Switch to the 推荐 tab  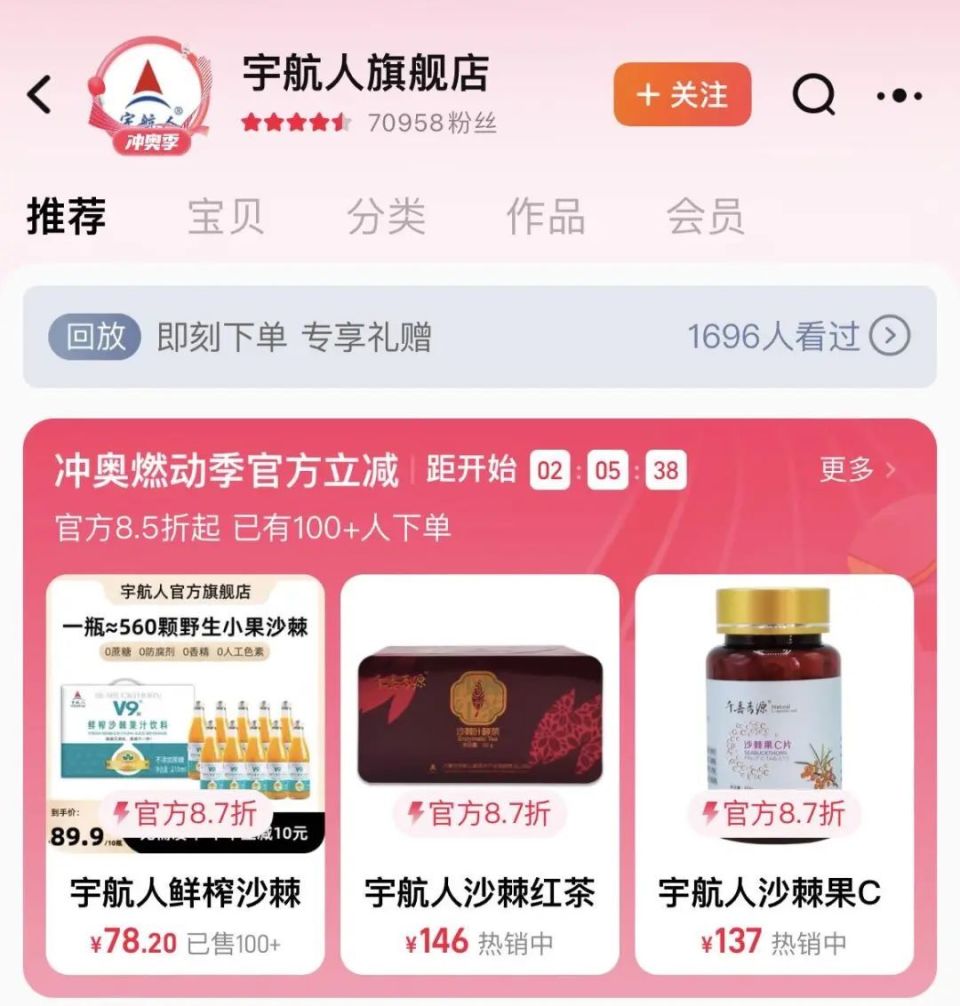pyautogui.click(x=66, y=216)
